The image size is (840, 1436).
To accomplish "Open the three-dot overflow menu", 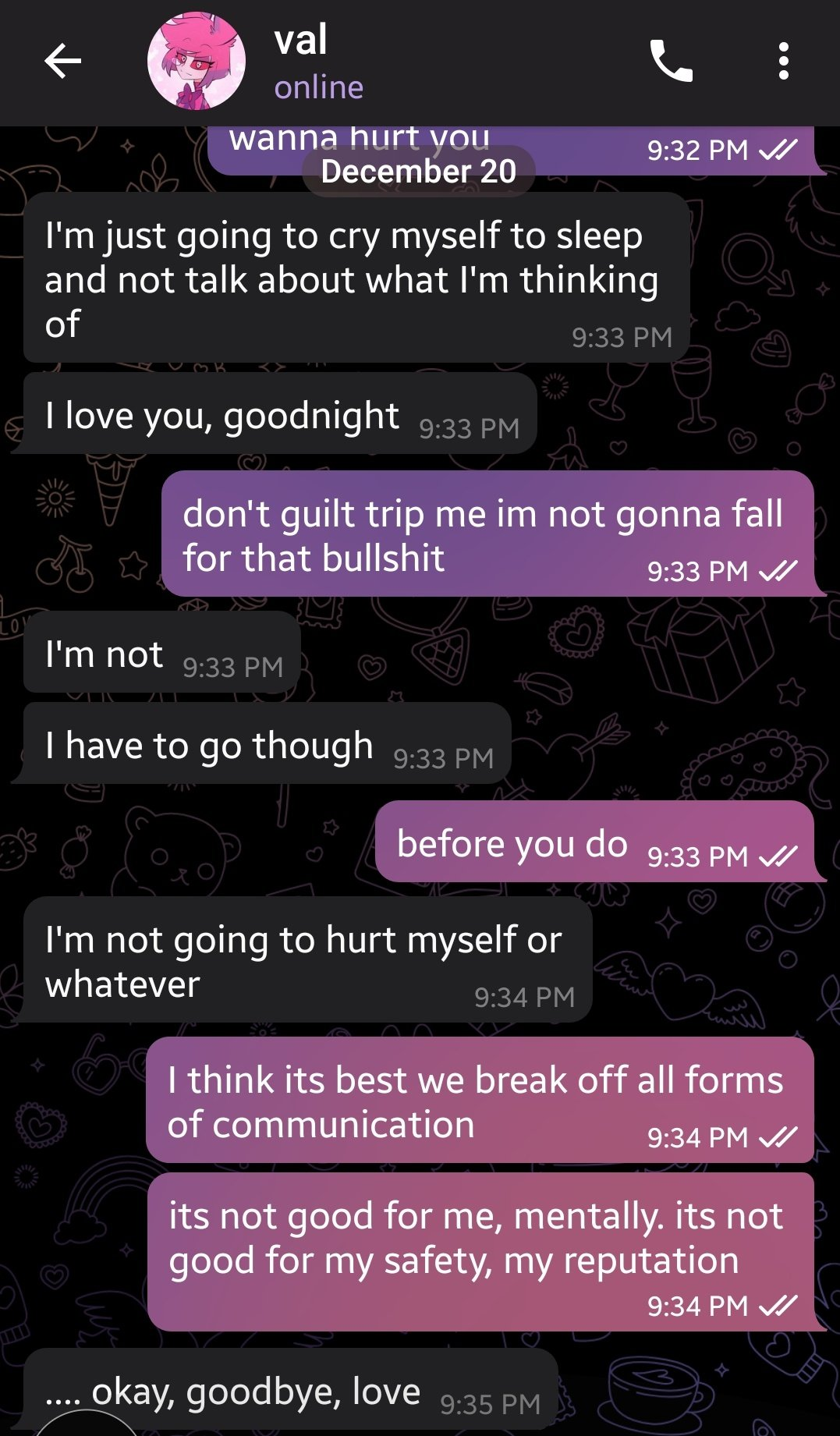I will point(784,61).
